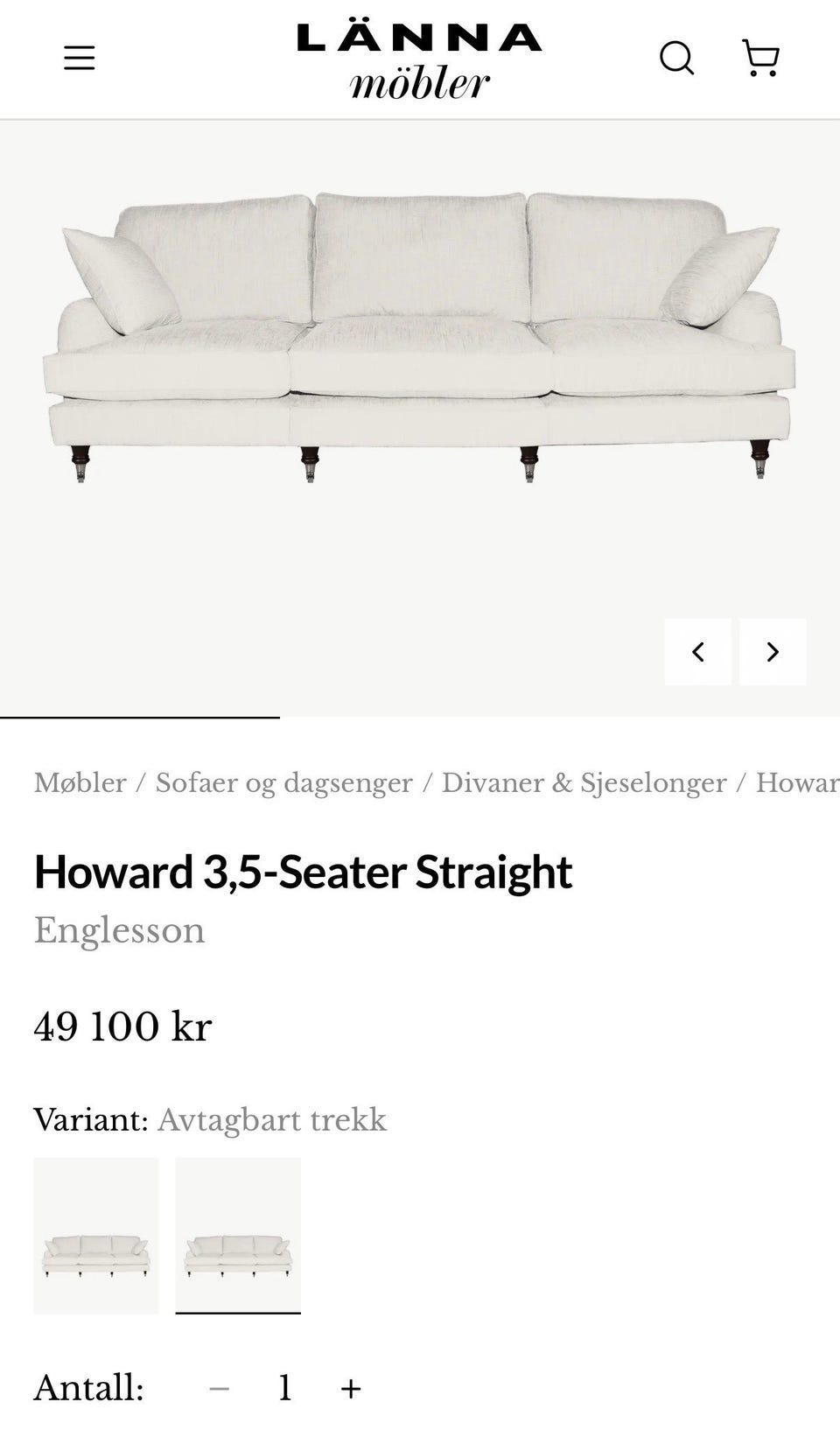
Task: Open the search icon
Action: click(x=676, y=59)
